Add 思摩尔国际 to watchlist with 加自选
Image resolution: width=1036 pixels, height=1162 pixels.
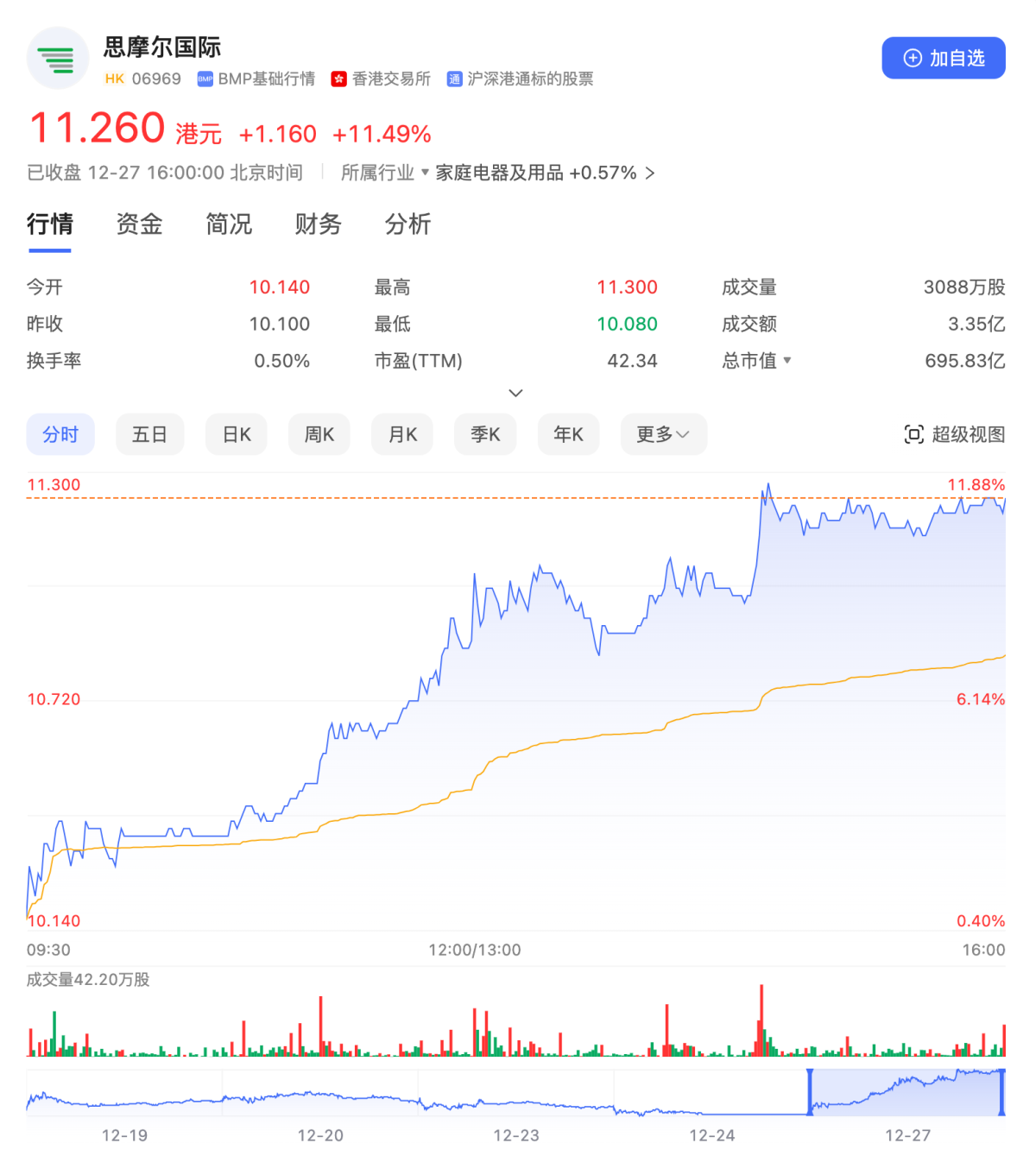point(943,58)
